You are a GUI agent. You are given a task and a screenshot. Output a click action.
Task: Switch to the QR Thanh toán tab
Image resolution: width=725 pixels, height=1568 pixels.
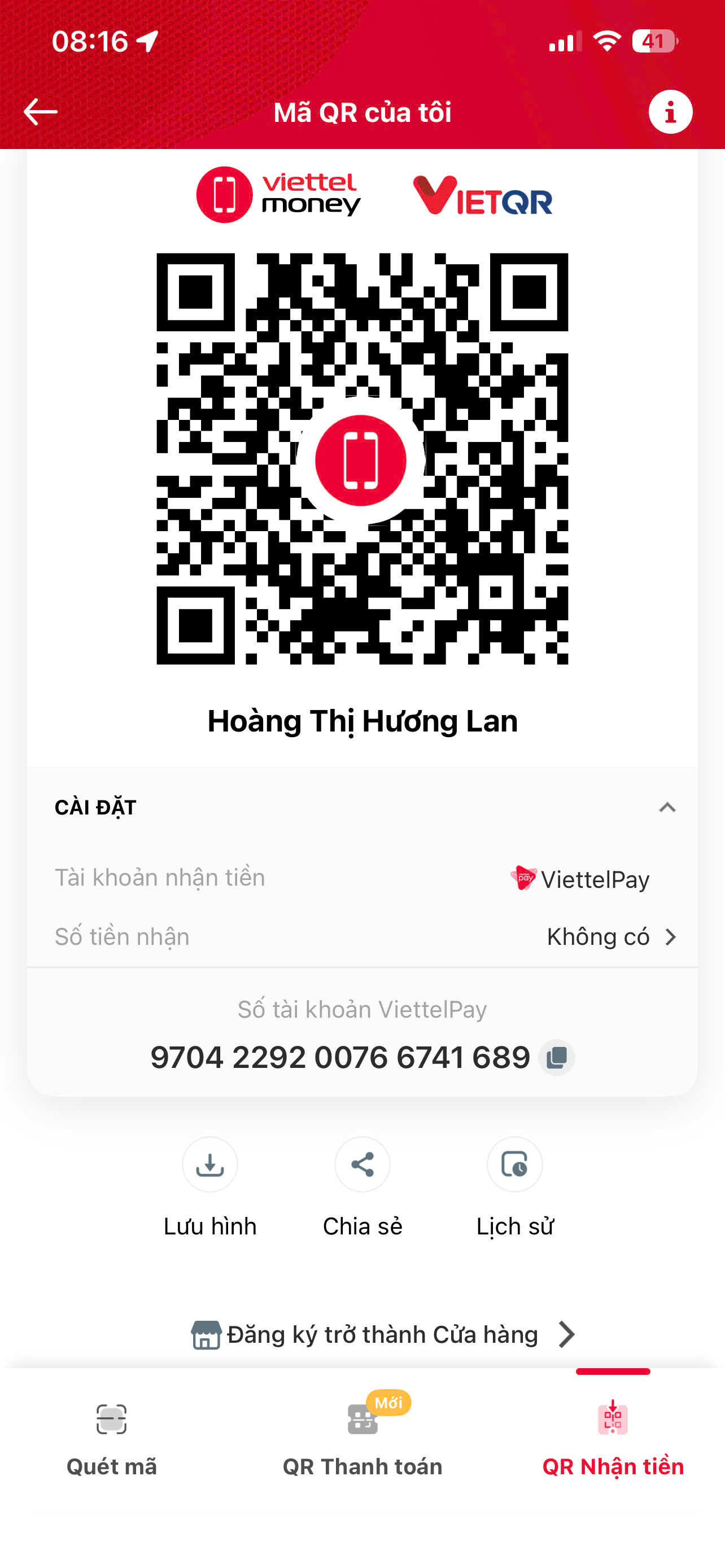pyautogui.click(x=362, y=1440)
